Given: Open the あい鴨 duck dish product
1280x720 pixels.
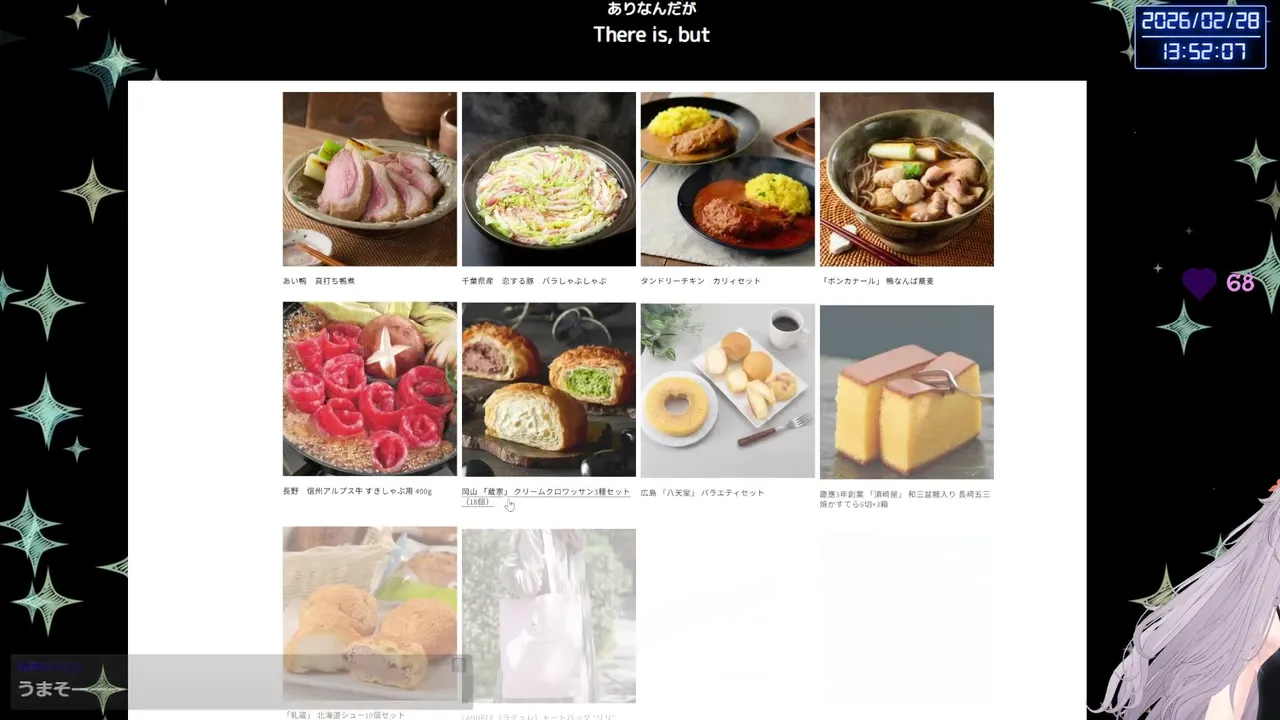Looking at the screenshot, I should point(369,179).
